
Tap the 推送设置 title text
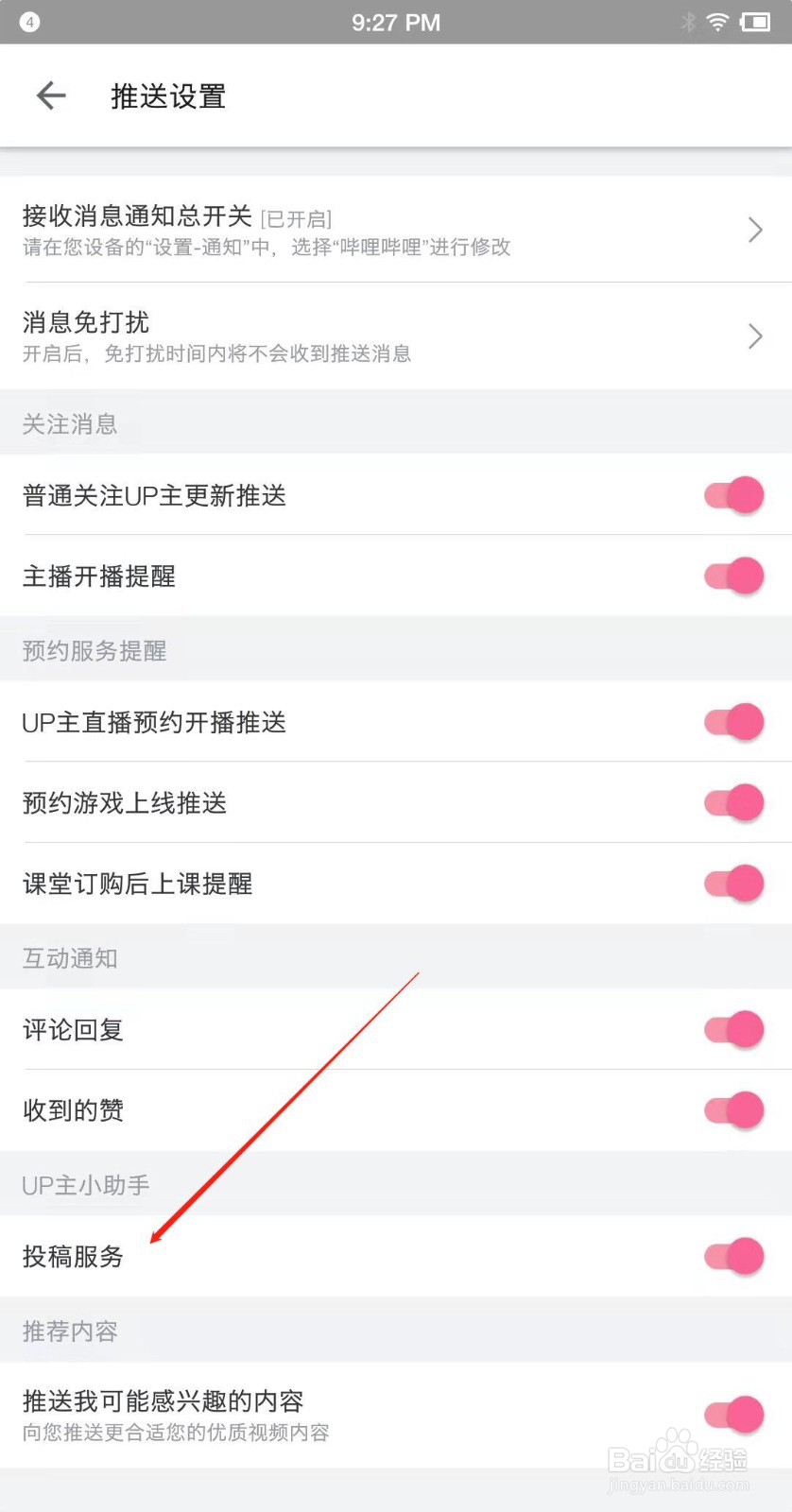(166, 95)
